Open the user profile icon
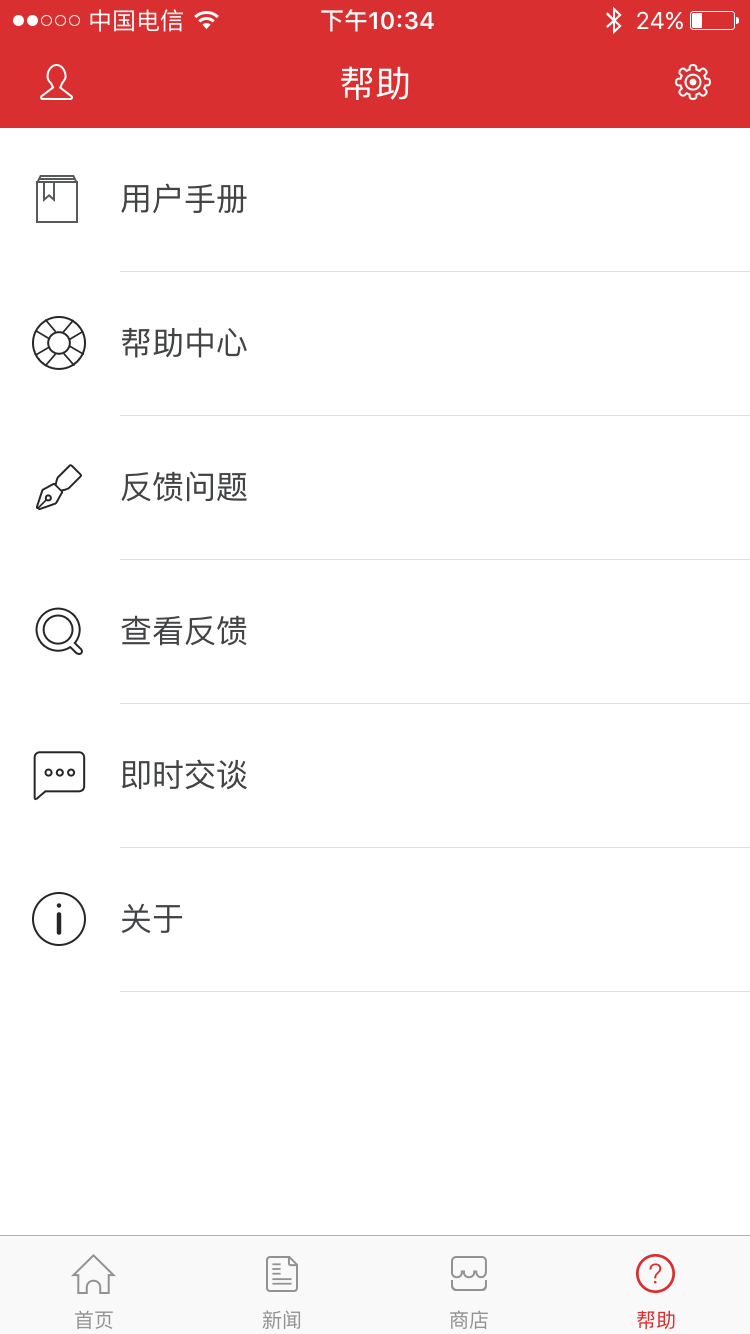 [x=57, y=83]
